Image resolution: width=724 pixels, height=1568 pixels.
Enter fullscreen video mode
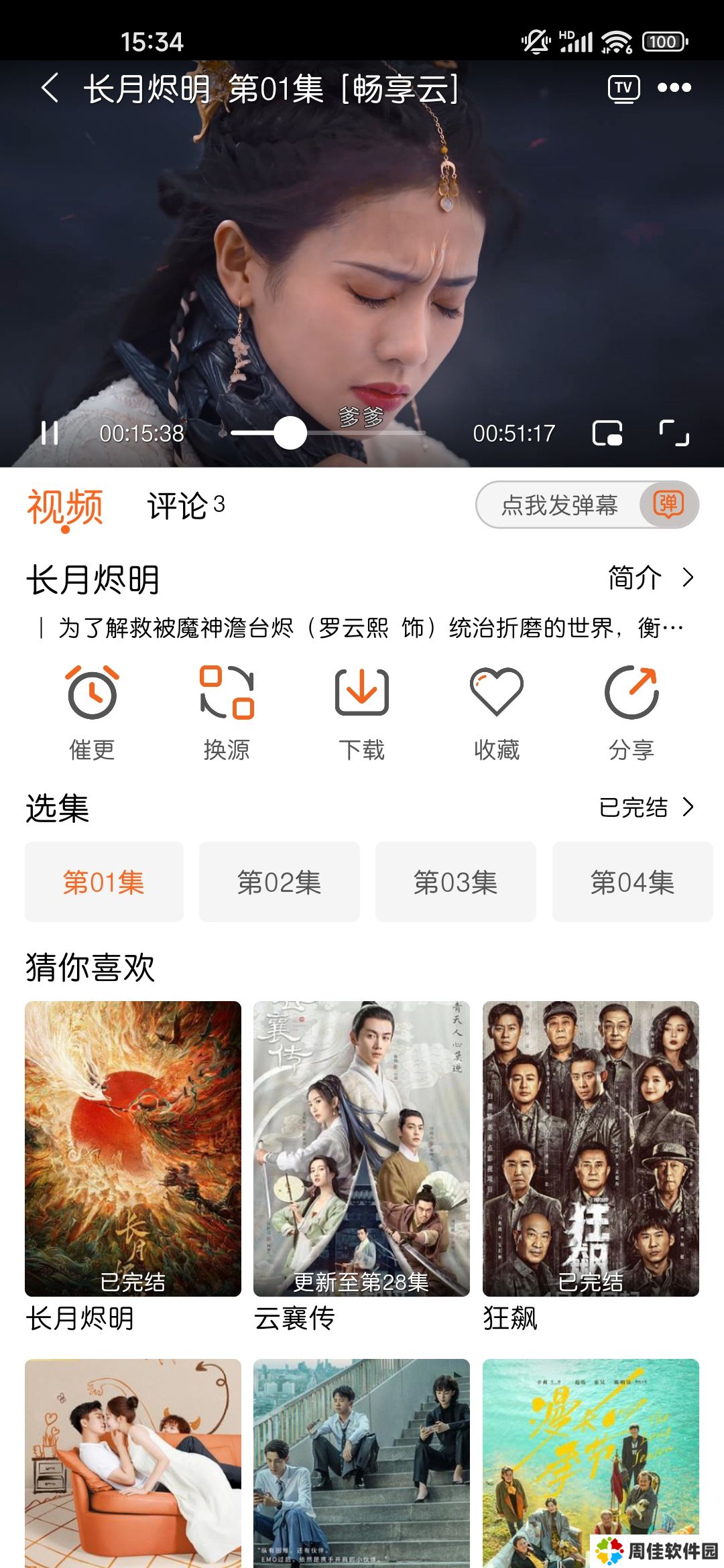coord(674,433)
